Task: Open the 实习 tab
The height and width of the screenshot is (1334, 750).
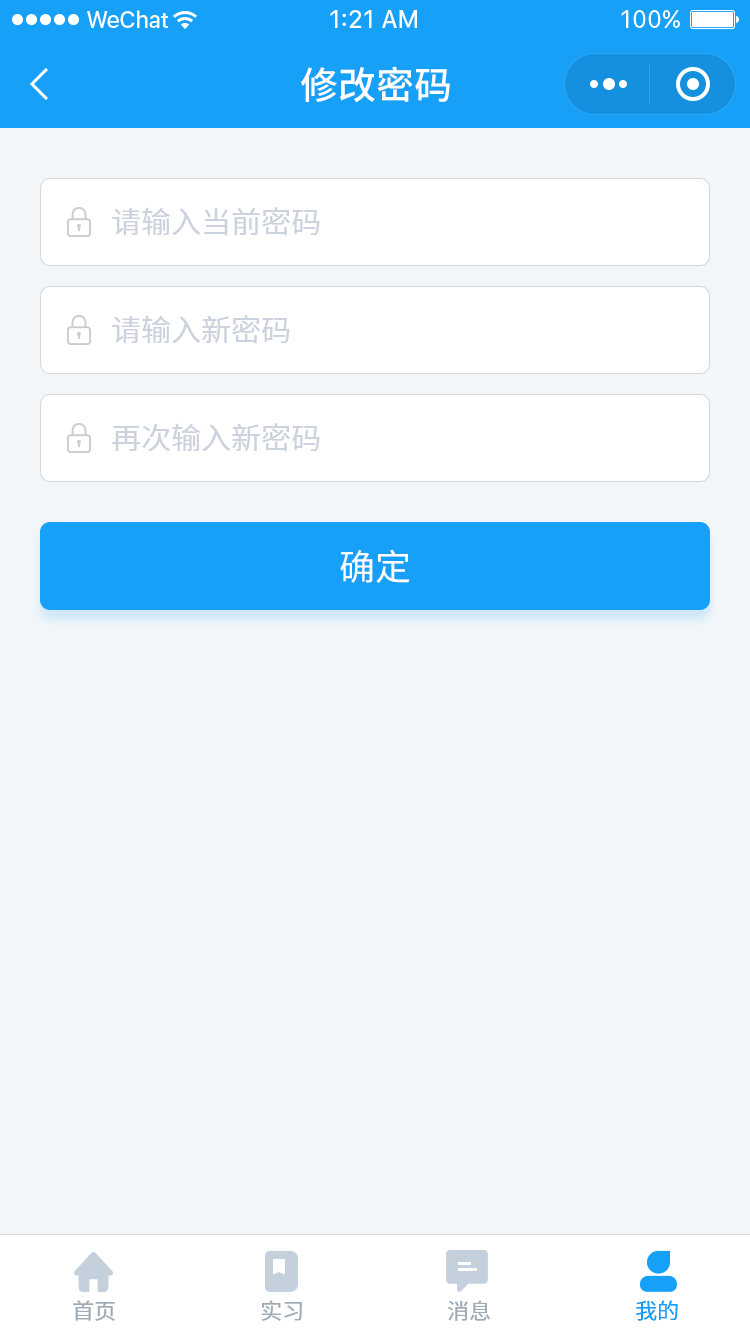Action: point(281,1286)
